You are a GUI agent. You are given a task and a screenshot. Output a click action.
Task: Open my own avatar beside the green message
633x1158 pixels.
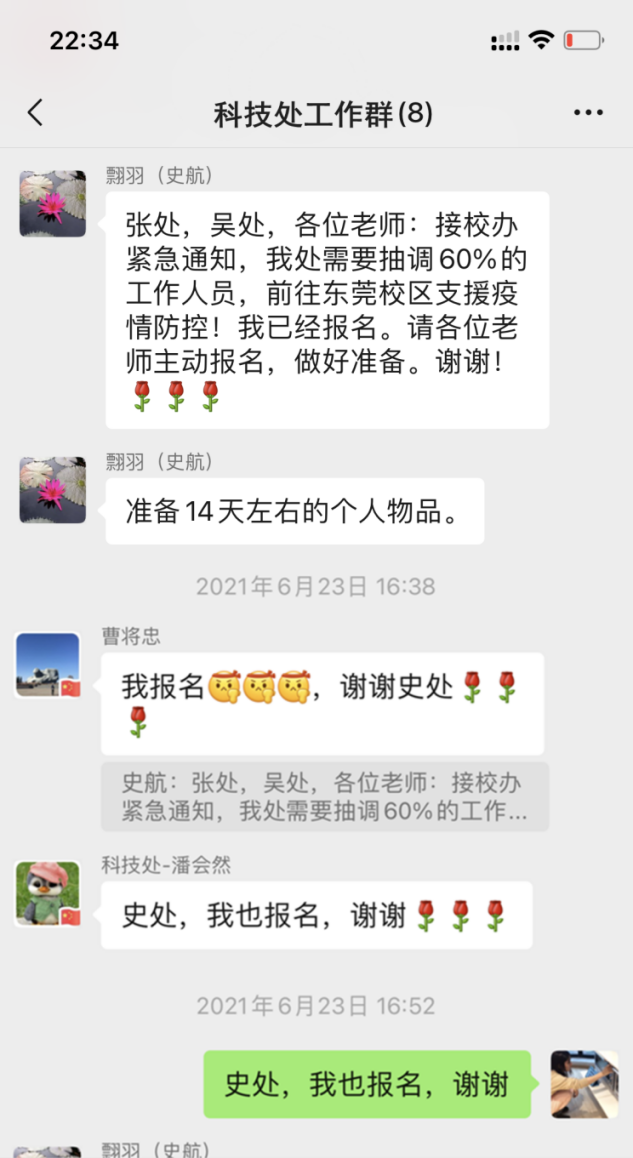[x=584, y=1084]
